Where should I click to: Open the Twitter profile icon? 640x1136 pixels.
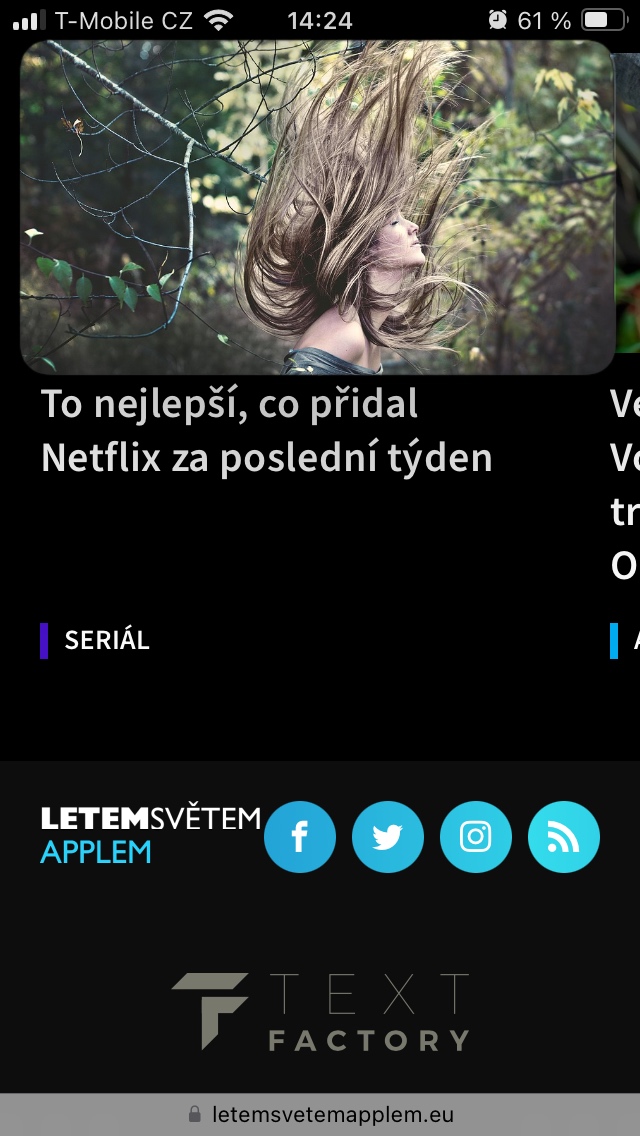[x=388, y=837]
